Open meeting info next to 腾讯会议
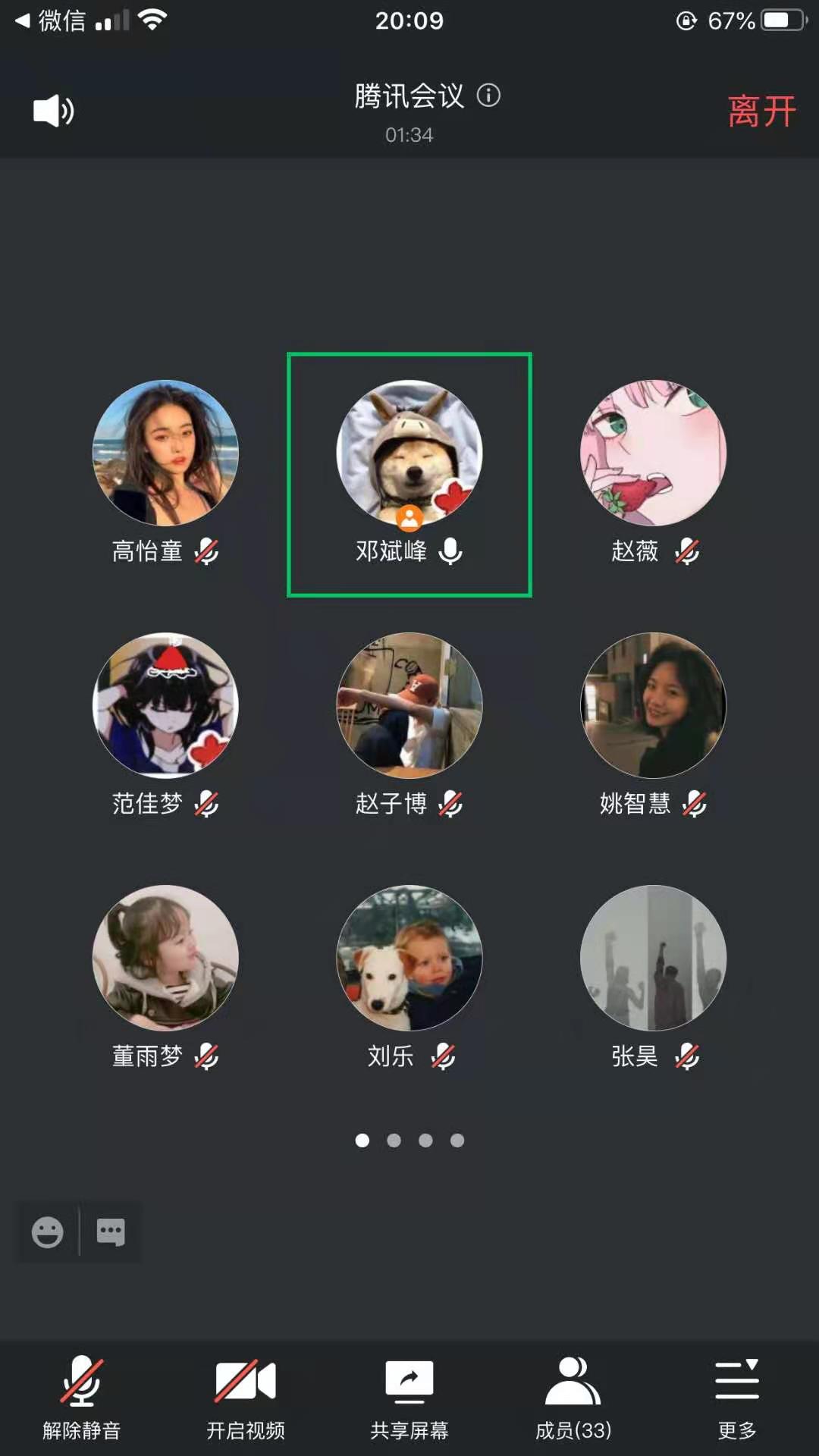This screenshot has width=819, height=1456. [x=488, y=96]
